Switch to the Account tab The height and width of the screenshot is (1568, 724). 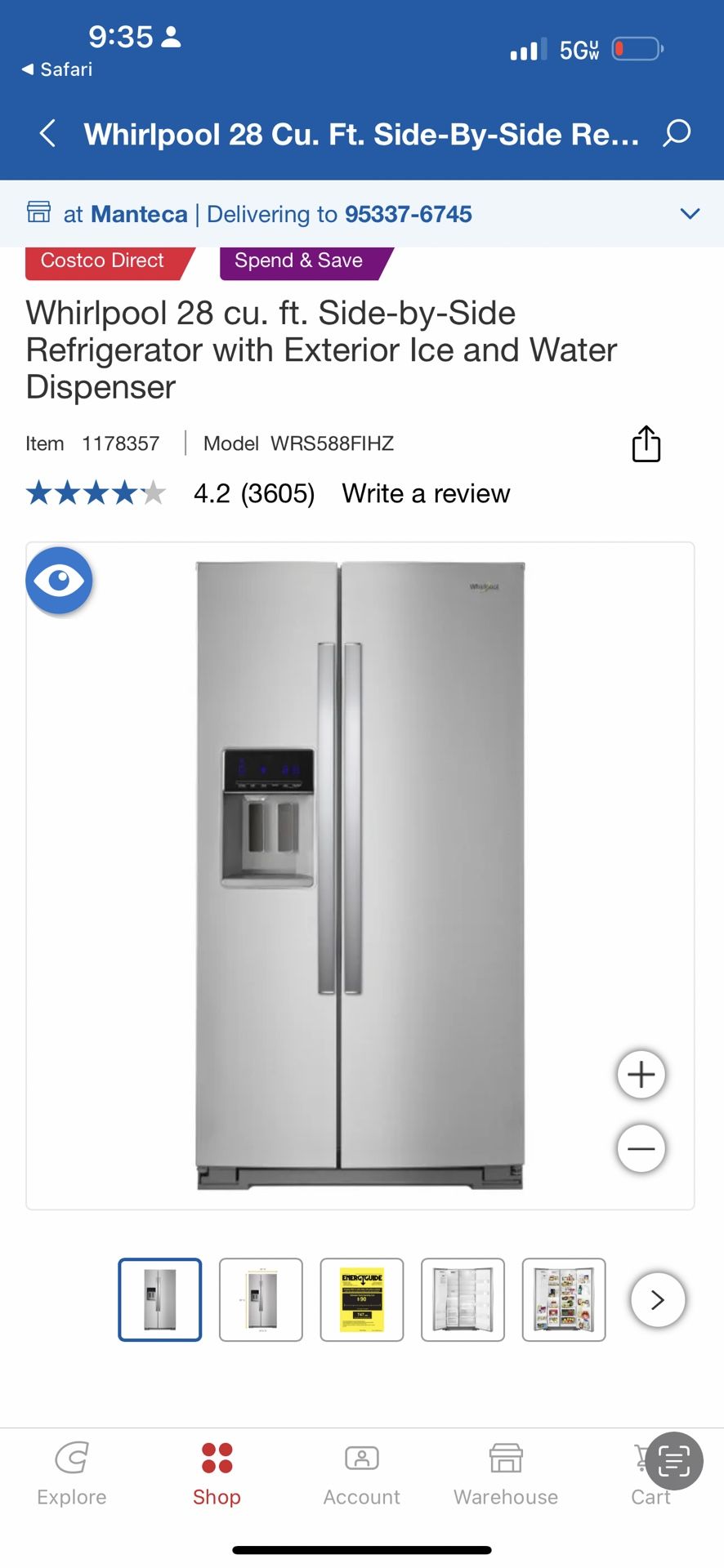click(x=361, y=1474)
